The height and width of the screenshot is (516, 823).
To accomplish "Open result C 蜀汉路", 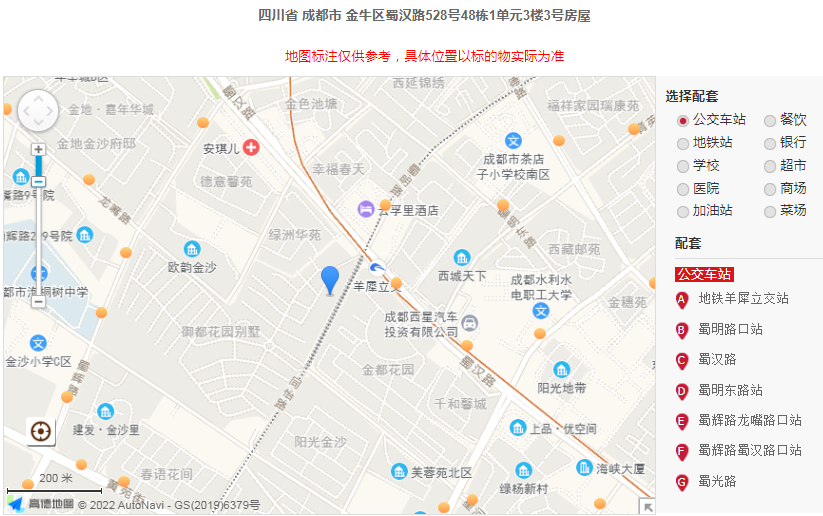I will (x=717, y=360).
